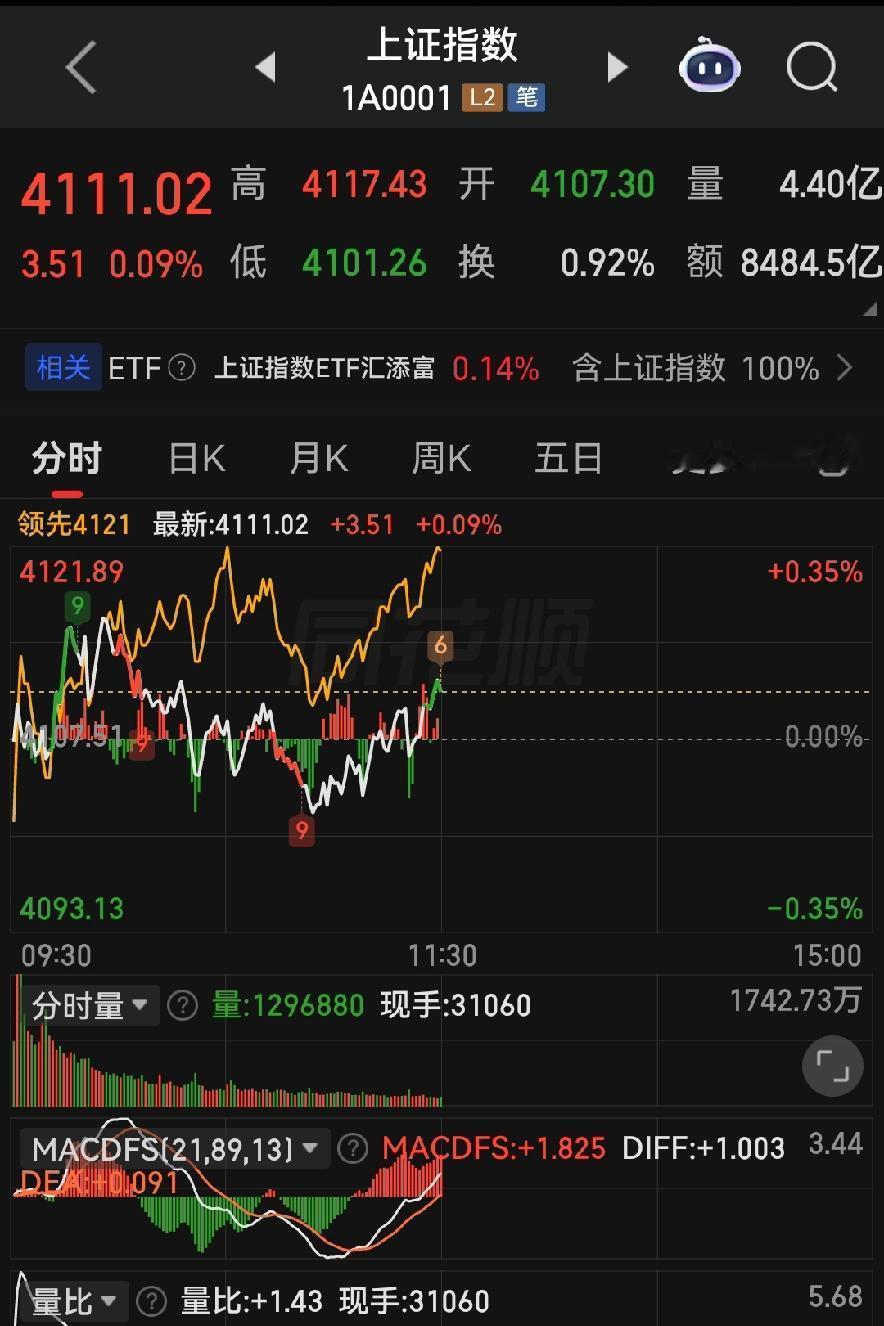This screenshot has width=884, height=1326.
Task: Open the AI assistant robot icon
Action: (710, 66)
